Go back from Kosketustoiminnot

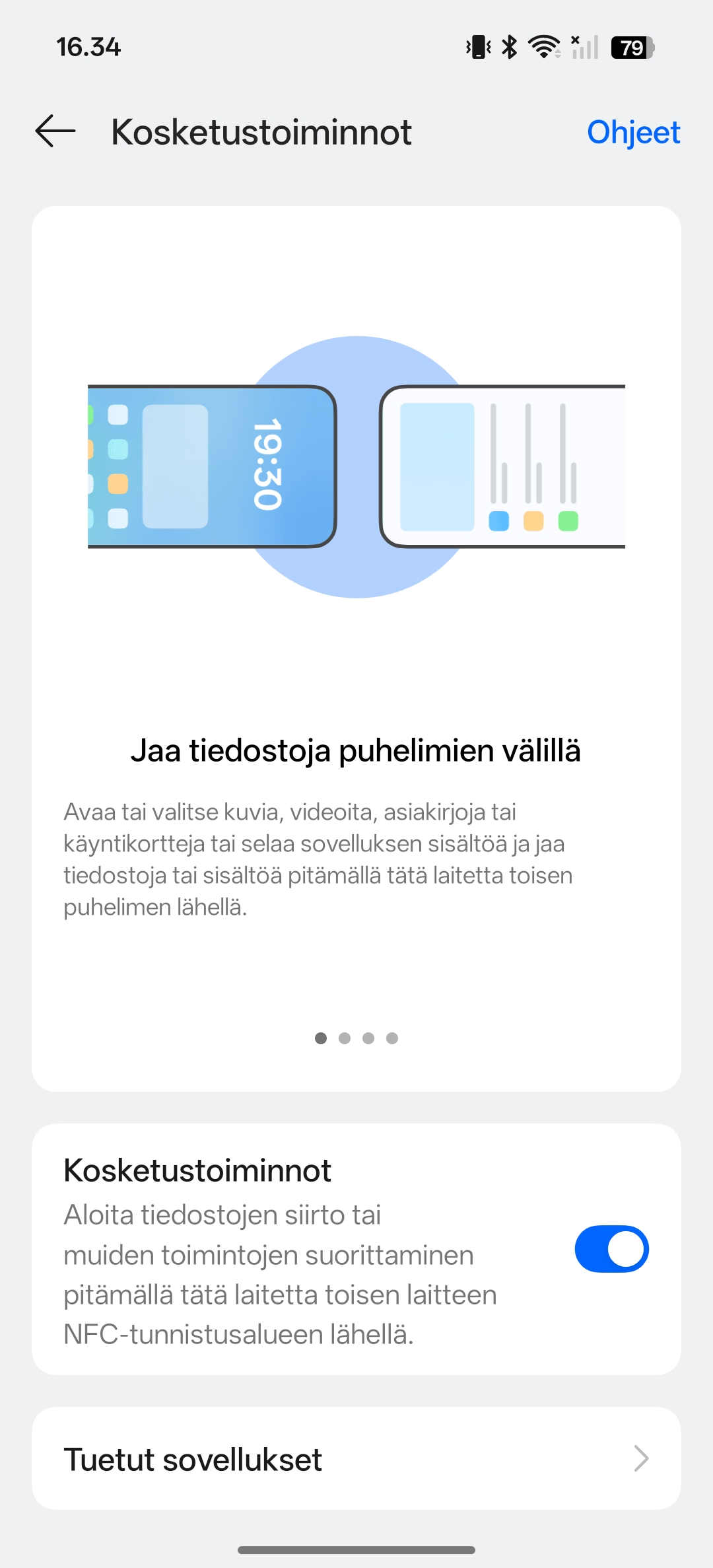pyautogui.click(x=55, y=131)
